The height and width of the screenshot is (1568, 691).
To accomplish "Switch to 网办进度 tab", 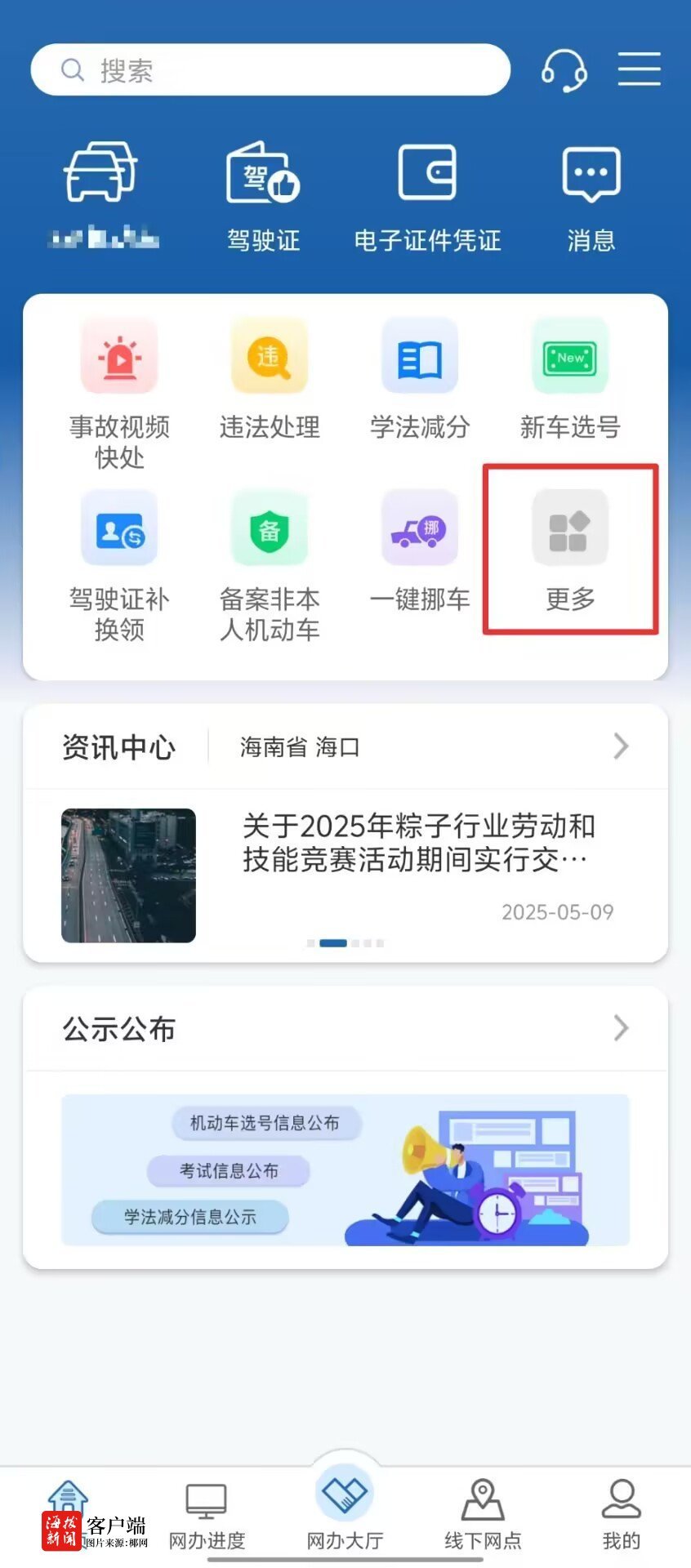I will [x=207, y=1516].
